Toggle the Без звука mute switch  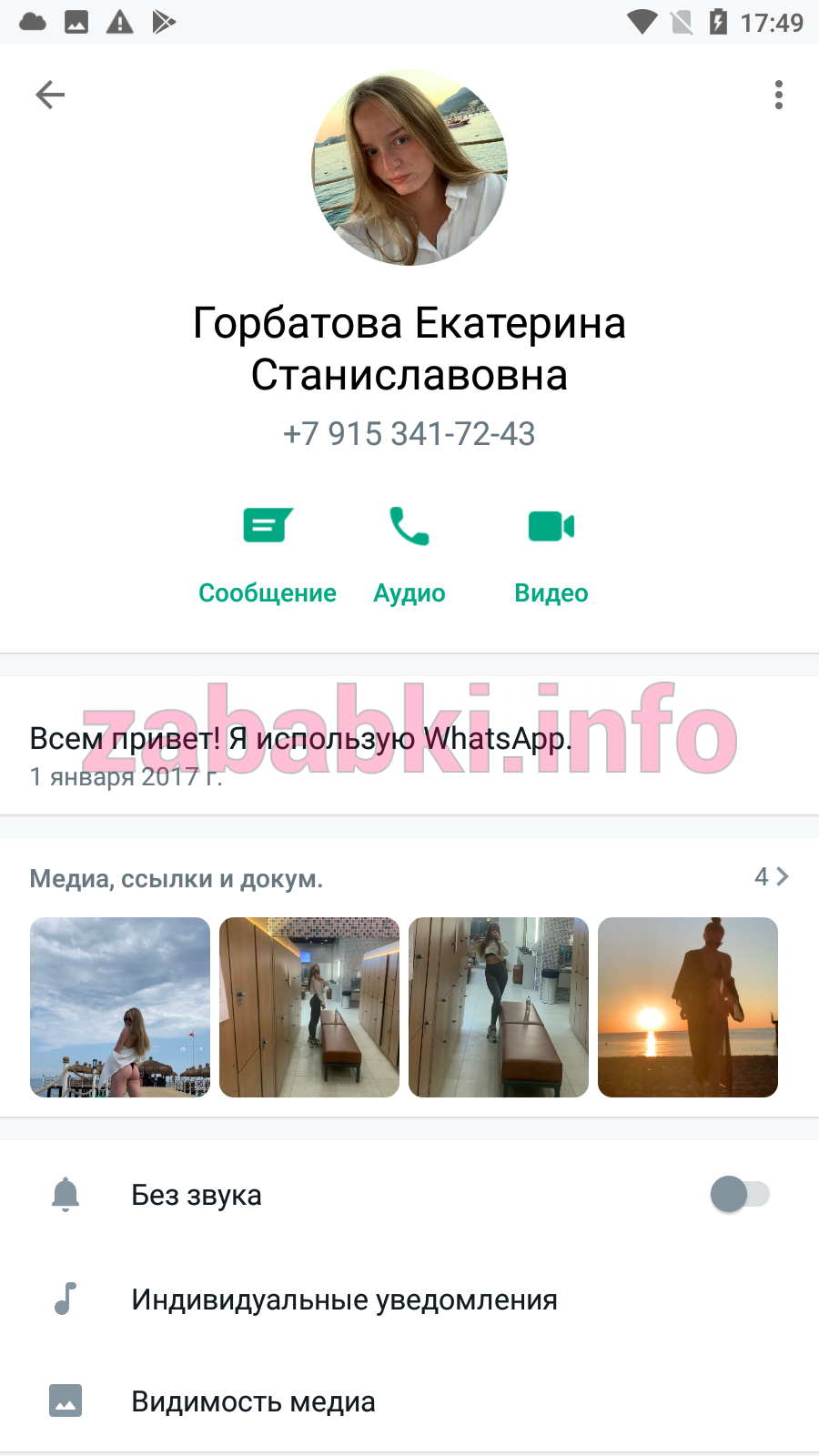(740, 1194)
